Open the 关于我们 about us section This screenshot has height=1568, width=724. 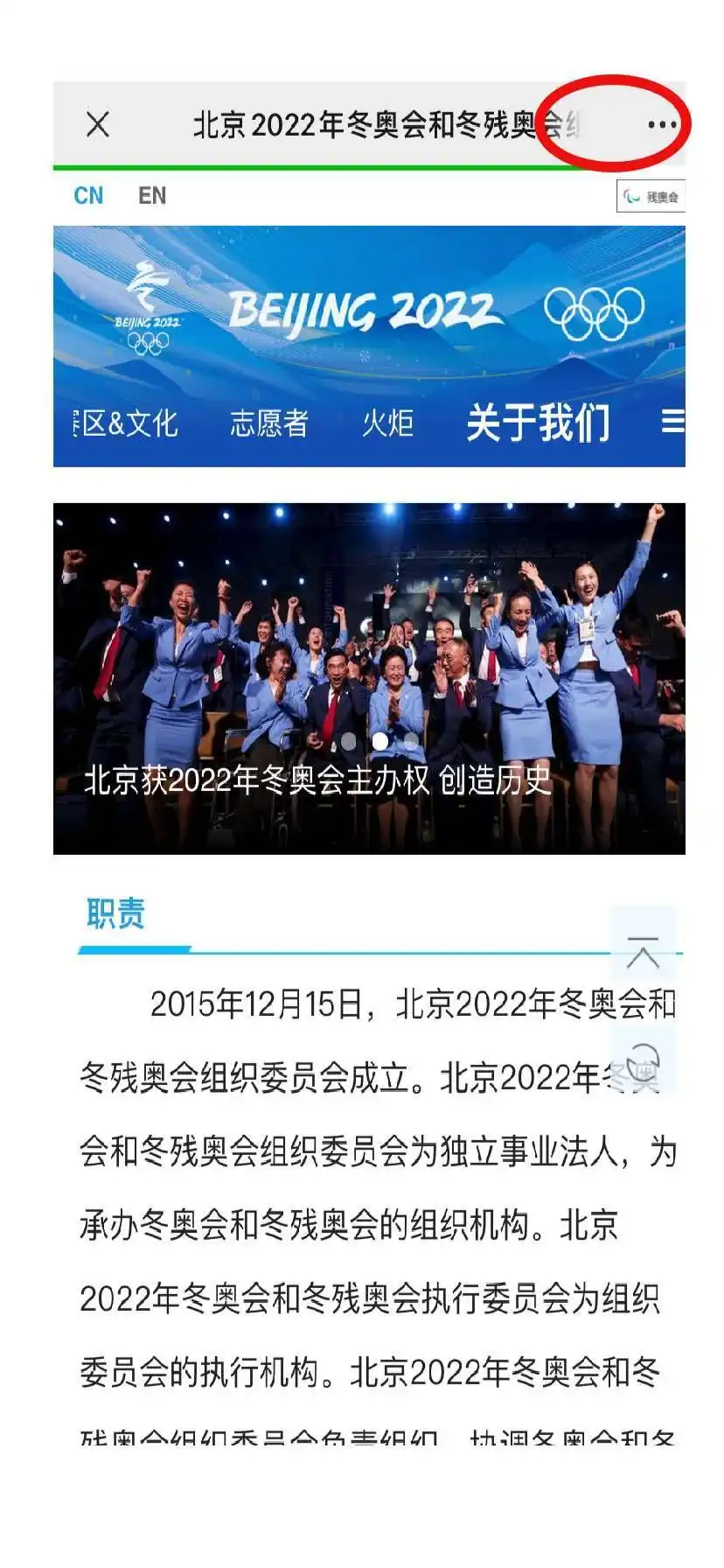pyautogui.click(x=538, y=423)
